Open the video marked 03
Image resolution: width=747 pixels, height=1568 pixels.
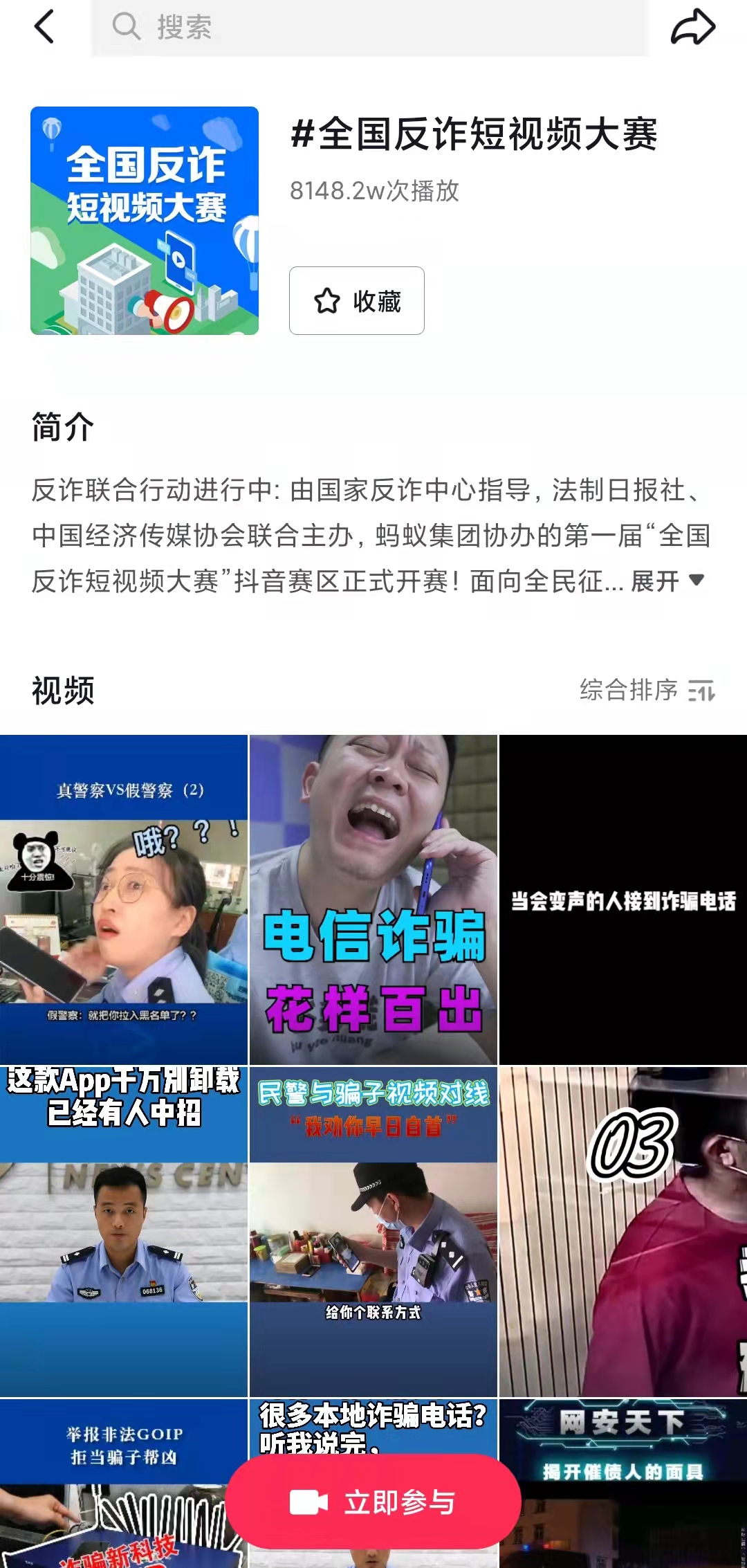pyautogui.click(x=623, y=1232)
